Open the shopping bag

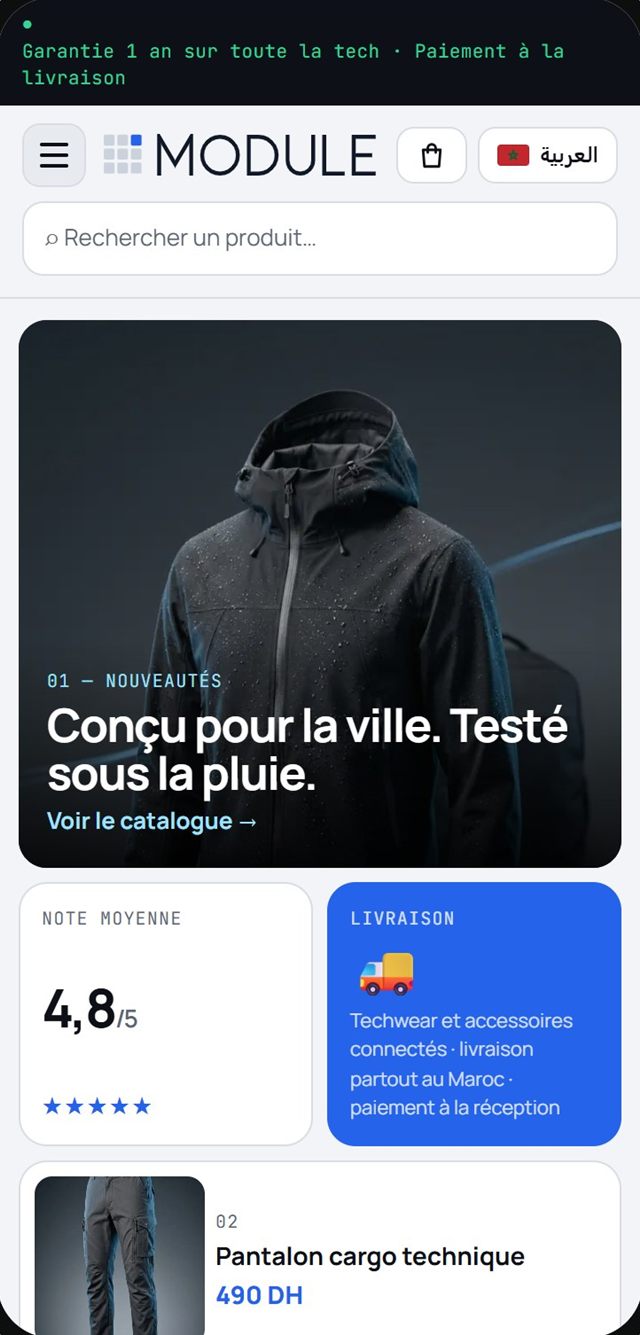coord(432,155)
